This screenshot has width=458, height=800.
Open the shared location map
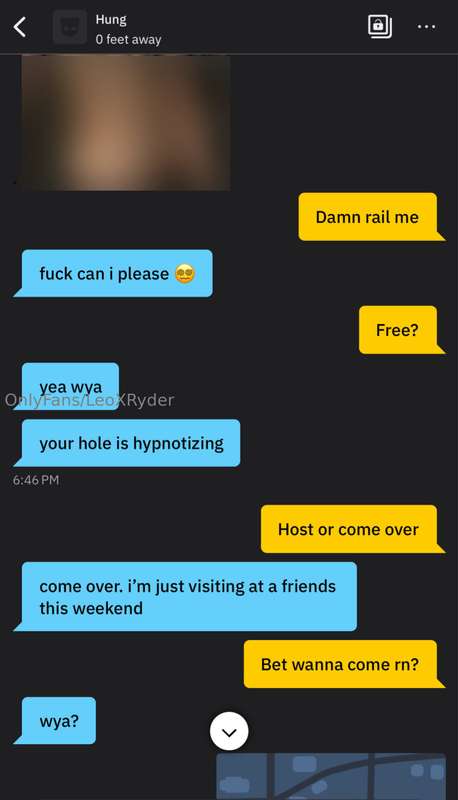[x=331, y=777]
